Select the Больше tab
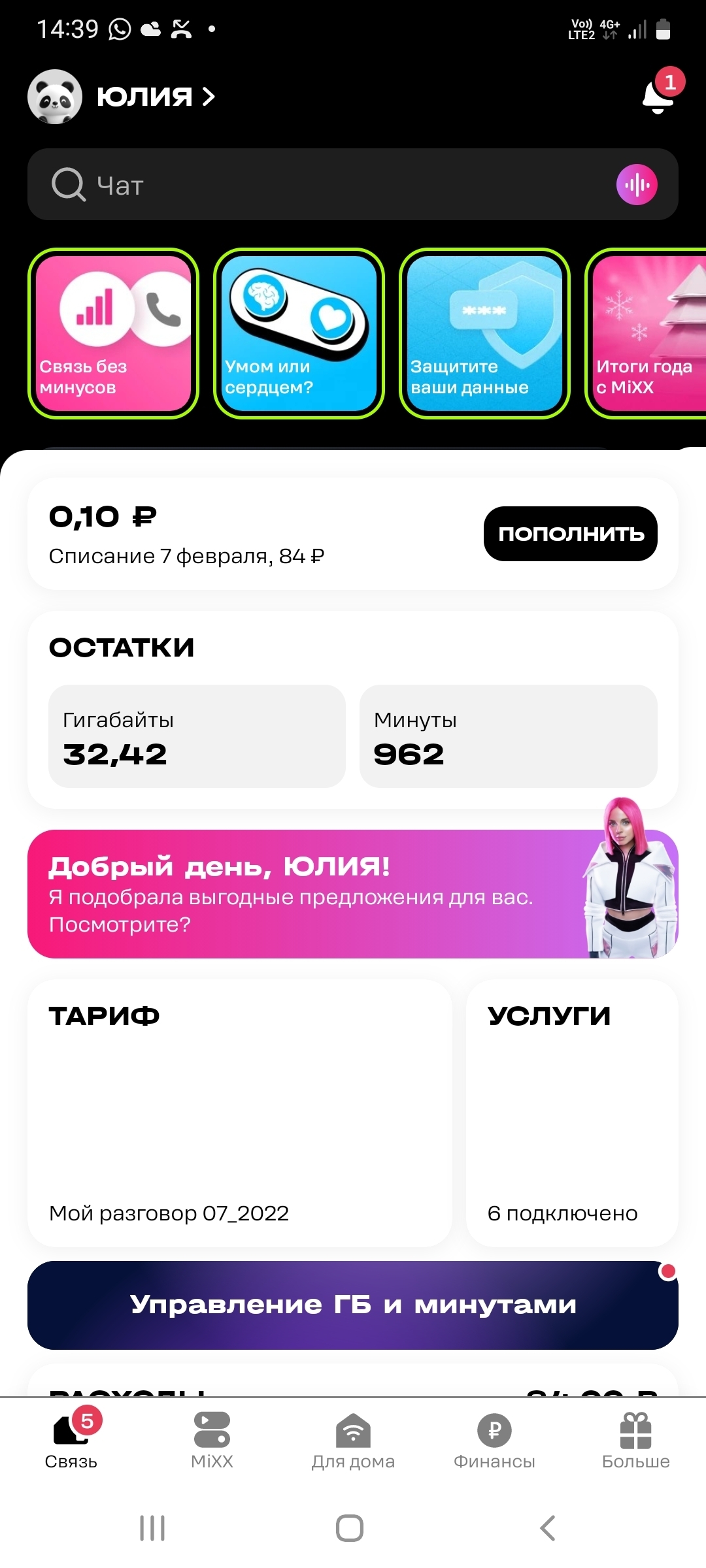706x1568 pixels. point(635,1441)
